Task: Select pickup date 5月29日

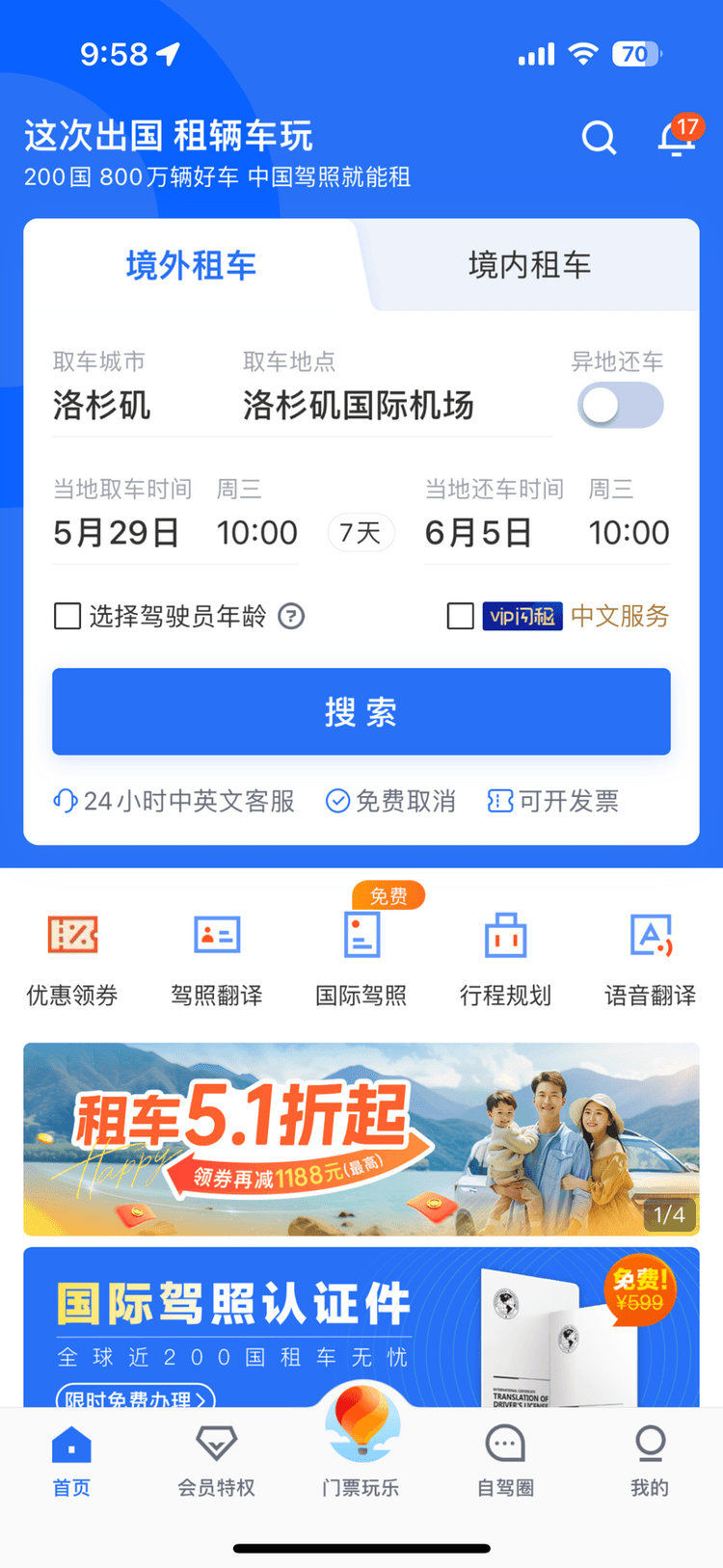Action: pos(116,532)
